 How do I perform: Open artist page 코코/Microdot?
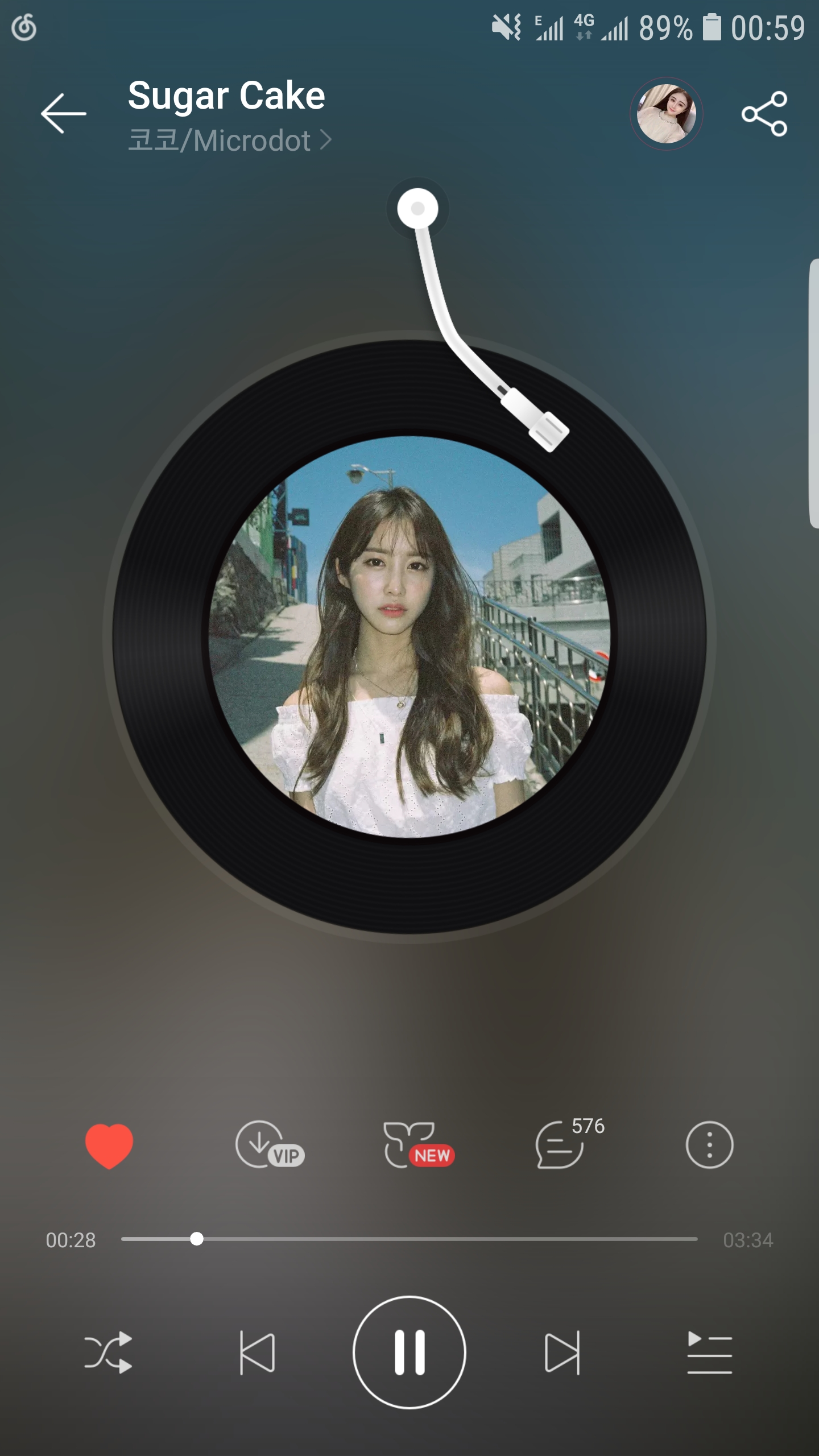[x=229, y=140]
